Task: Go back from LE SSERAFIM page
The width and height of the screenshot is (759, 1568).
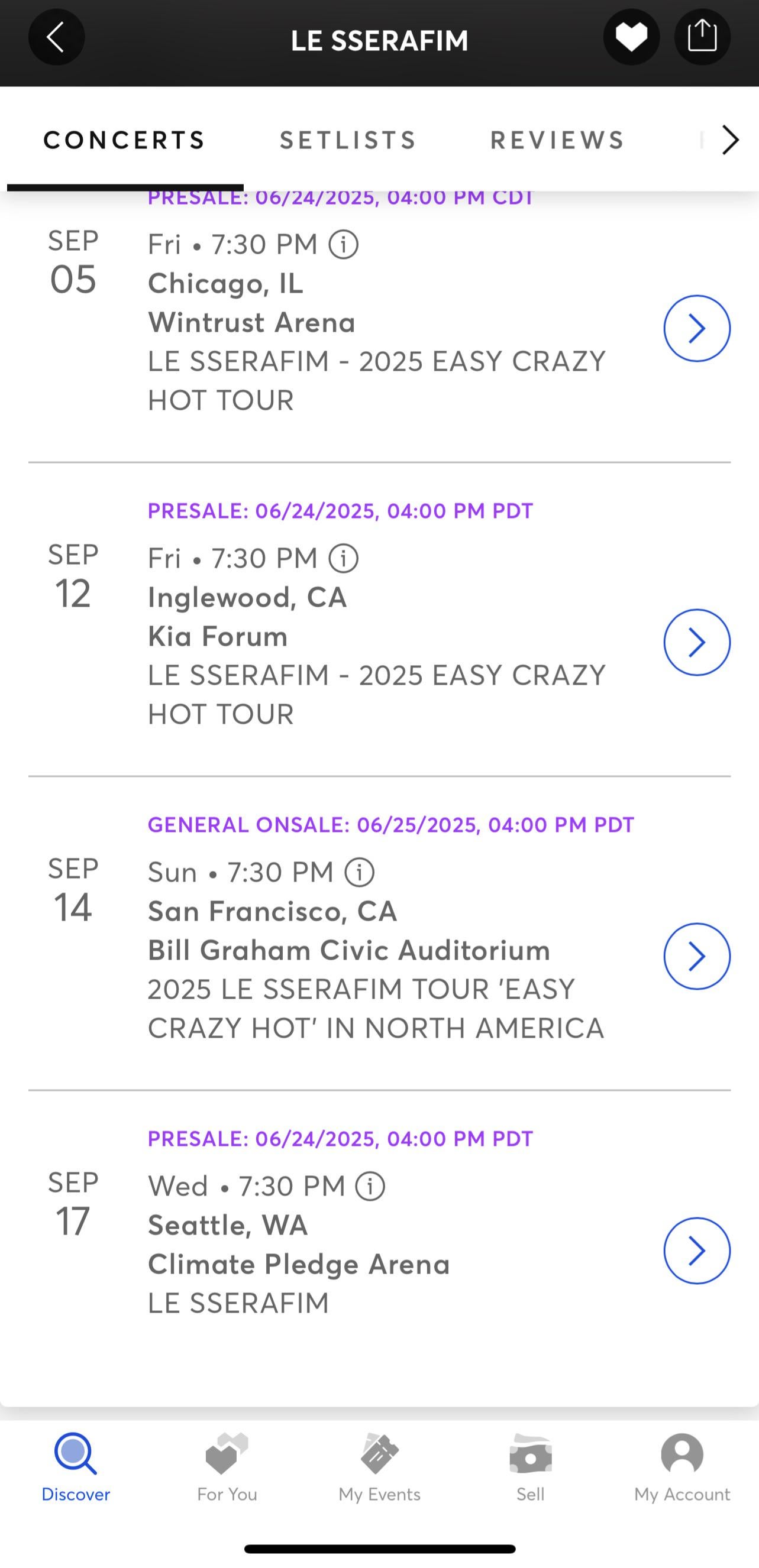Action: (x=56, y=38)
